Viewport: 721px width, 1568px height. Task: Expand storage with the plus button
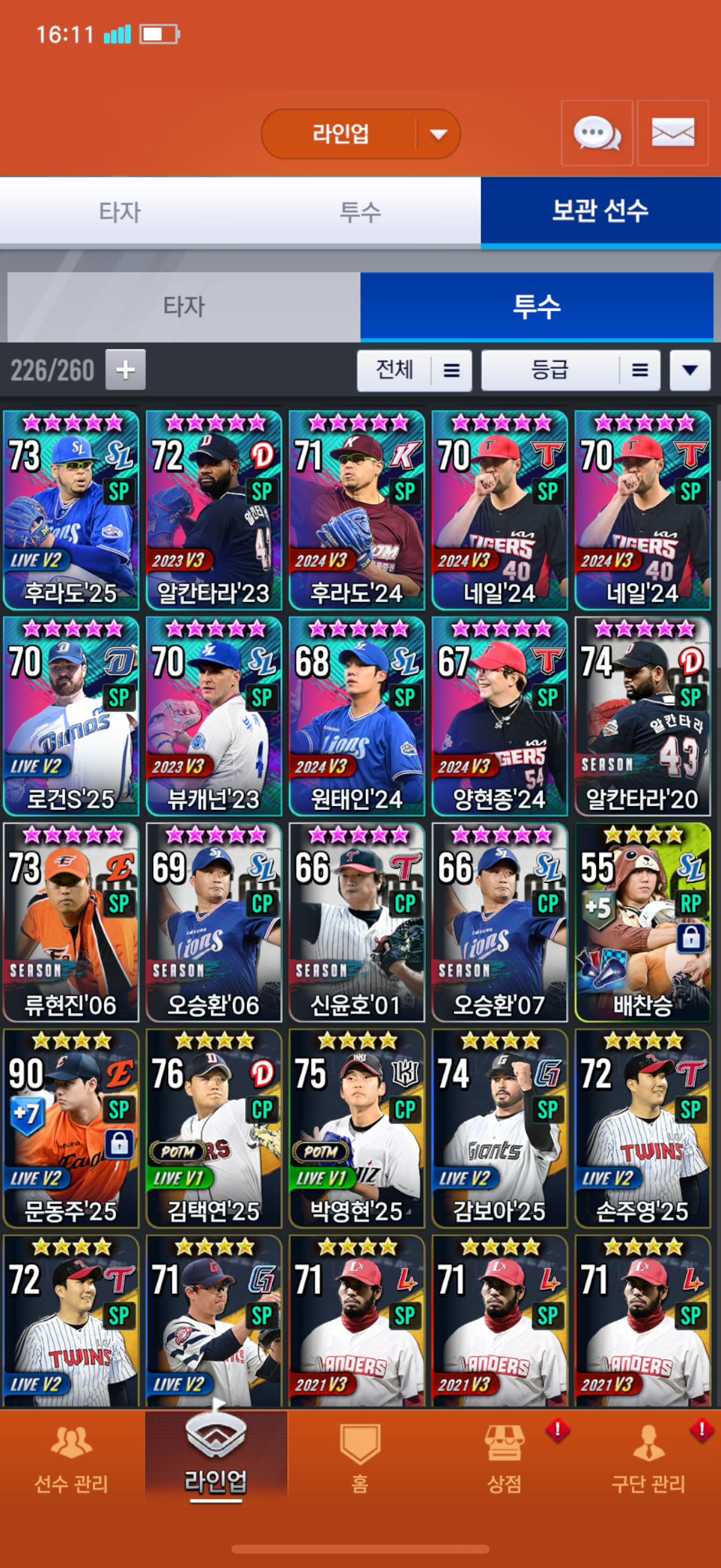(126, 370)
